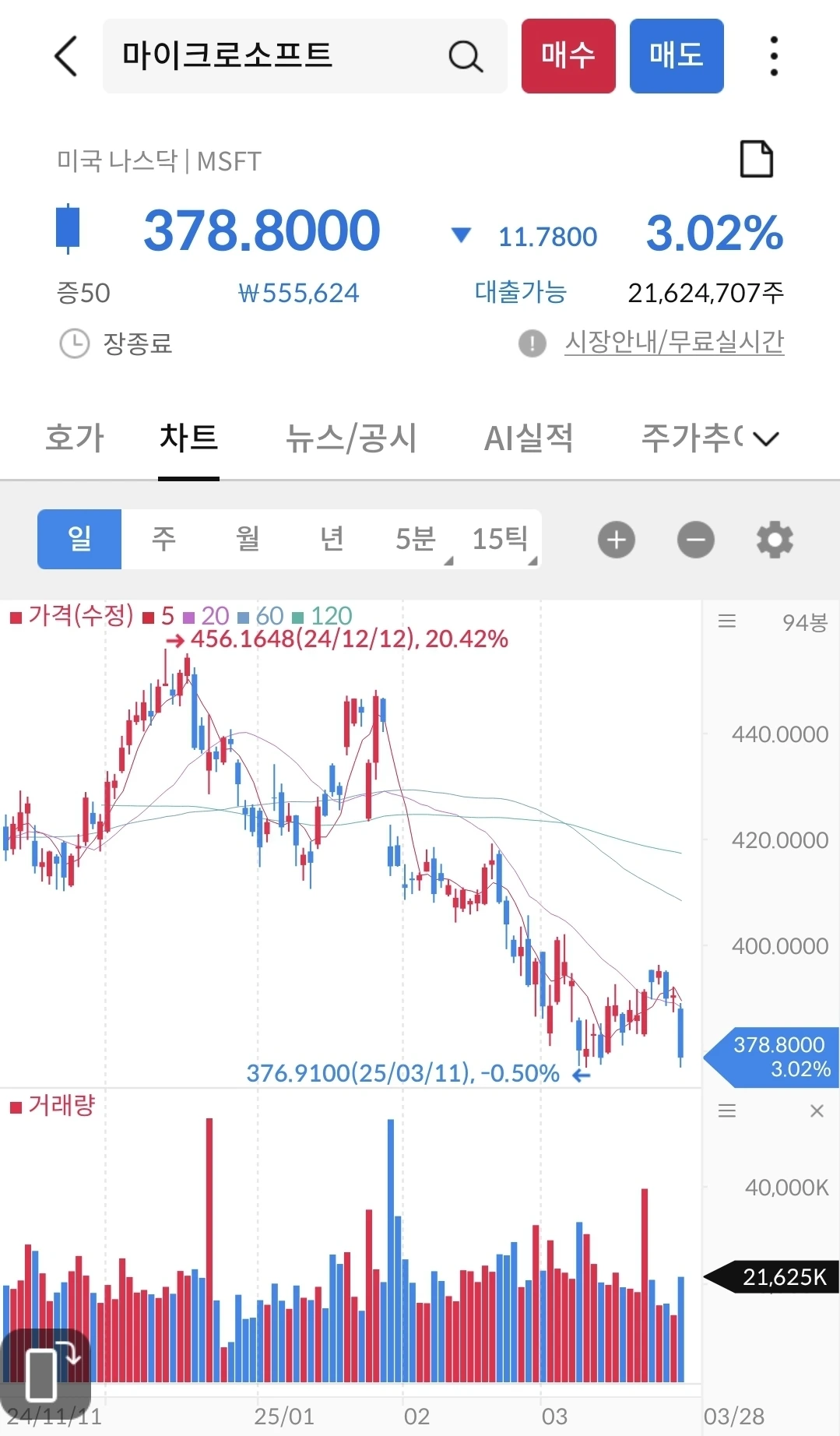Tap the blue 매도 sell button
840x1436 pixels.
pyautogui.click(x=677, y=56)
